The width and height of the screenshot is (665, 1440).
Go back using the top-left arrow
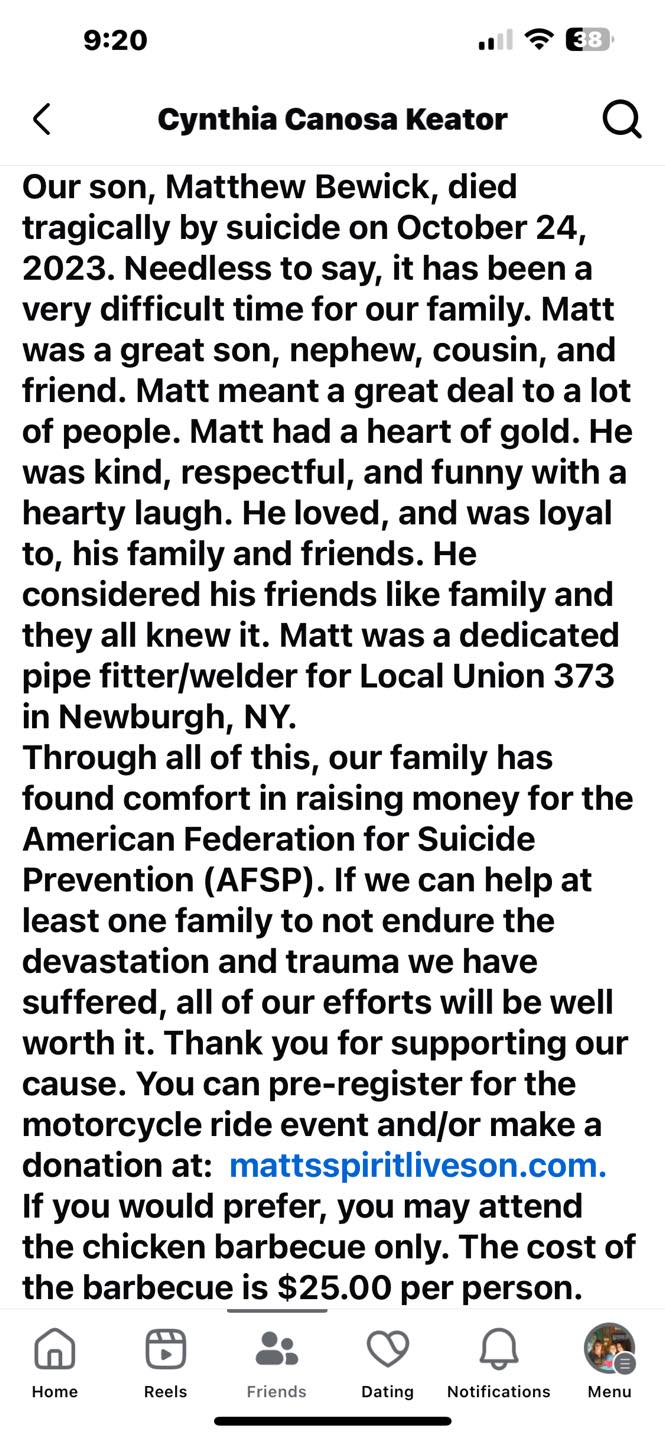[41, 120]
